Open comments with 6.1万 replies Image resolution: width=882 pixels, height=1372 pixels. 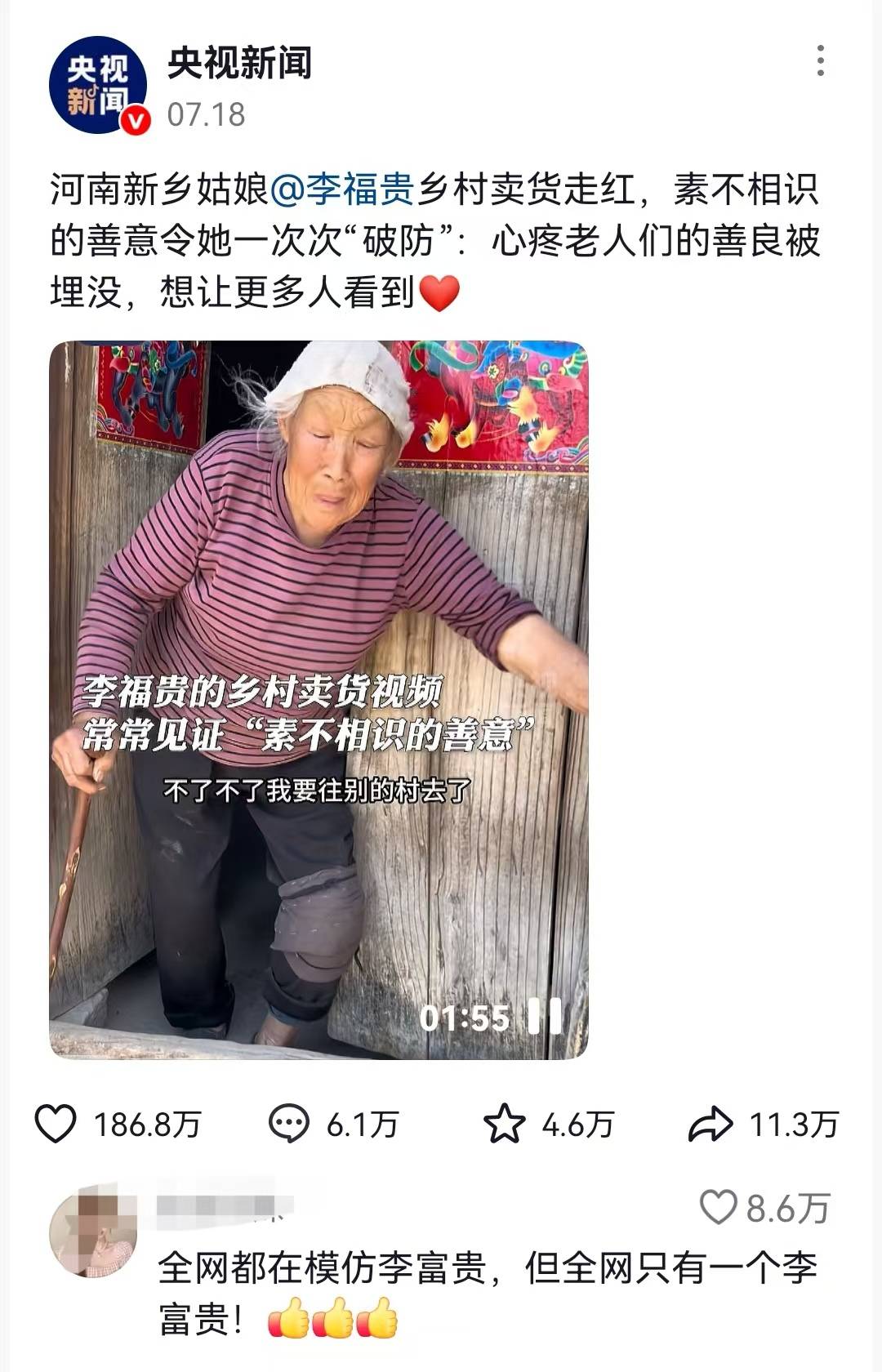click(289, 1125)
